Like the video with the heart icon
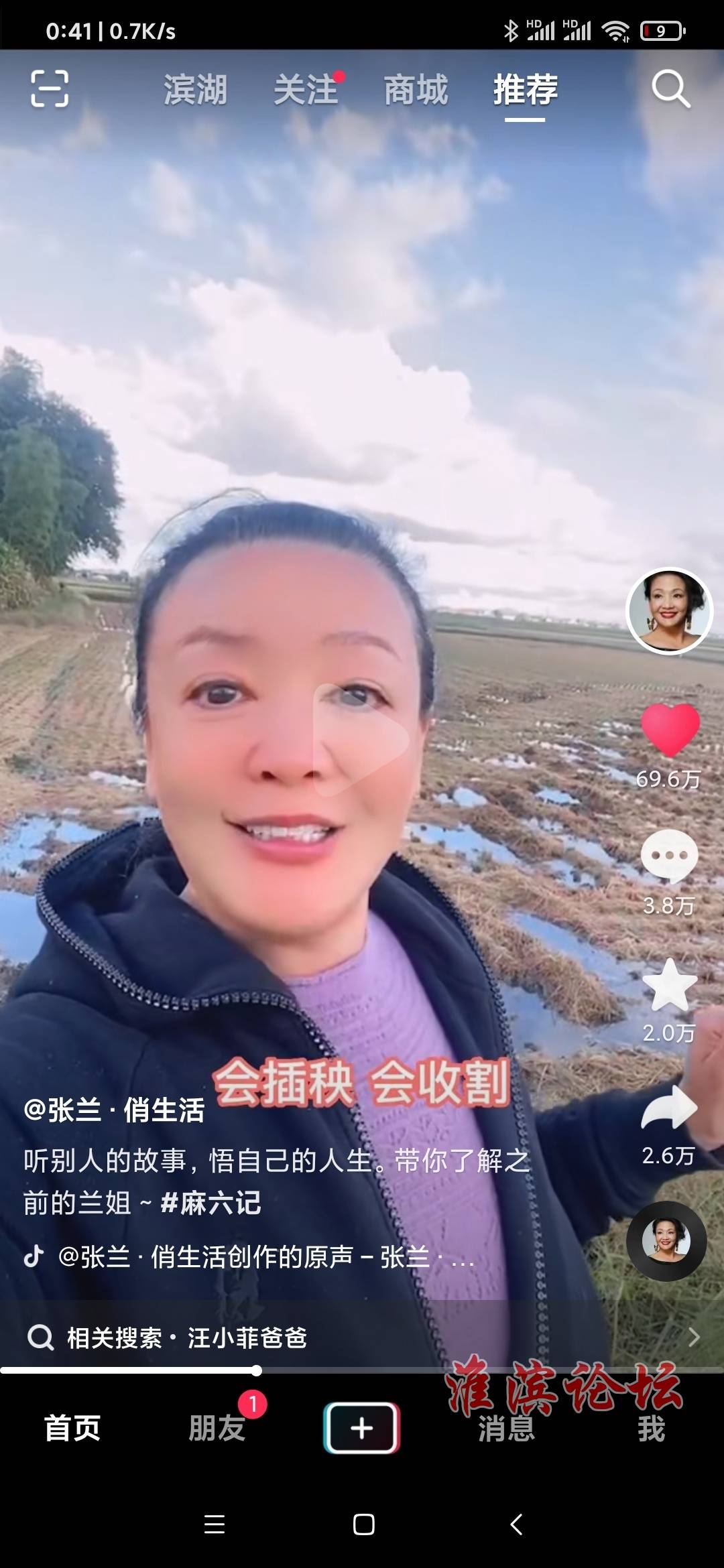 (x=670, y=730)
